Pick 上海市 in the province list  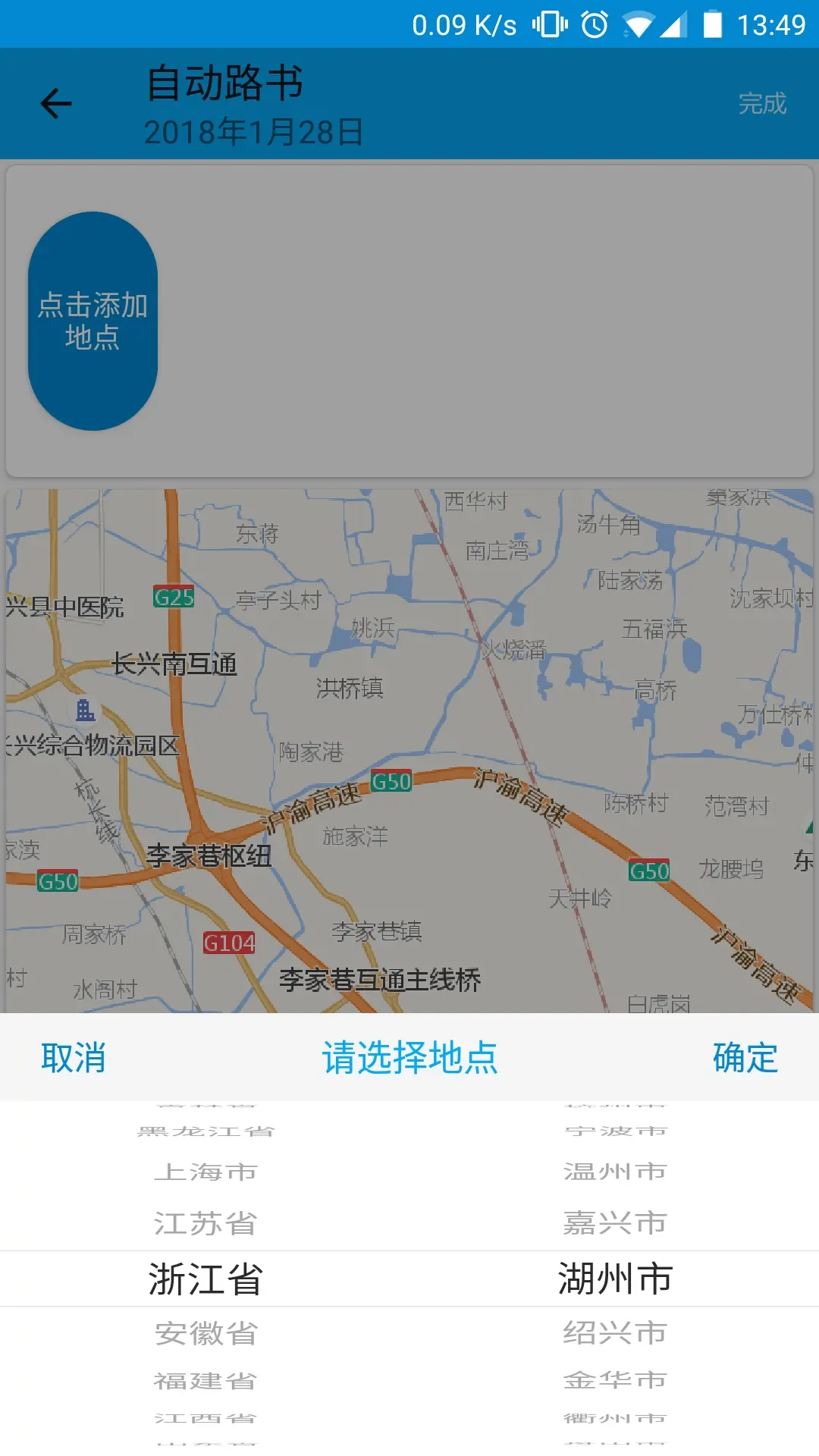point(206,1172)
